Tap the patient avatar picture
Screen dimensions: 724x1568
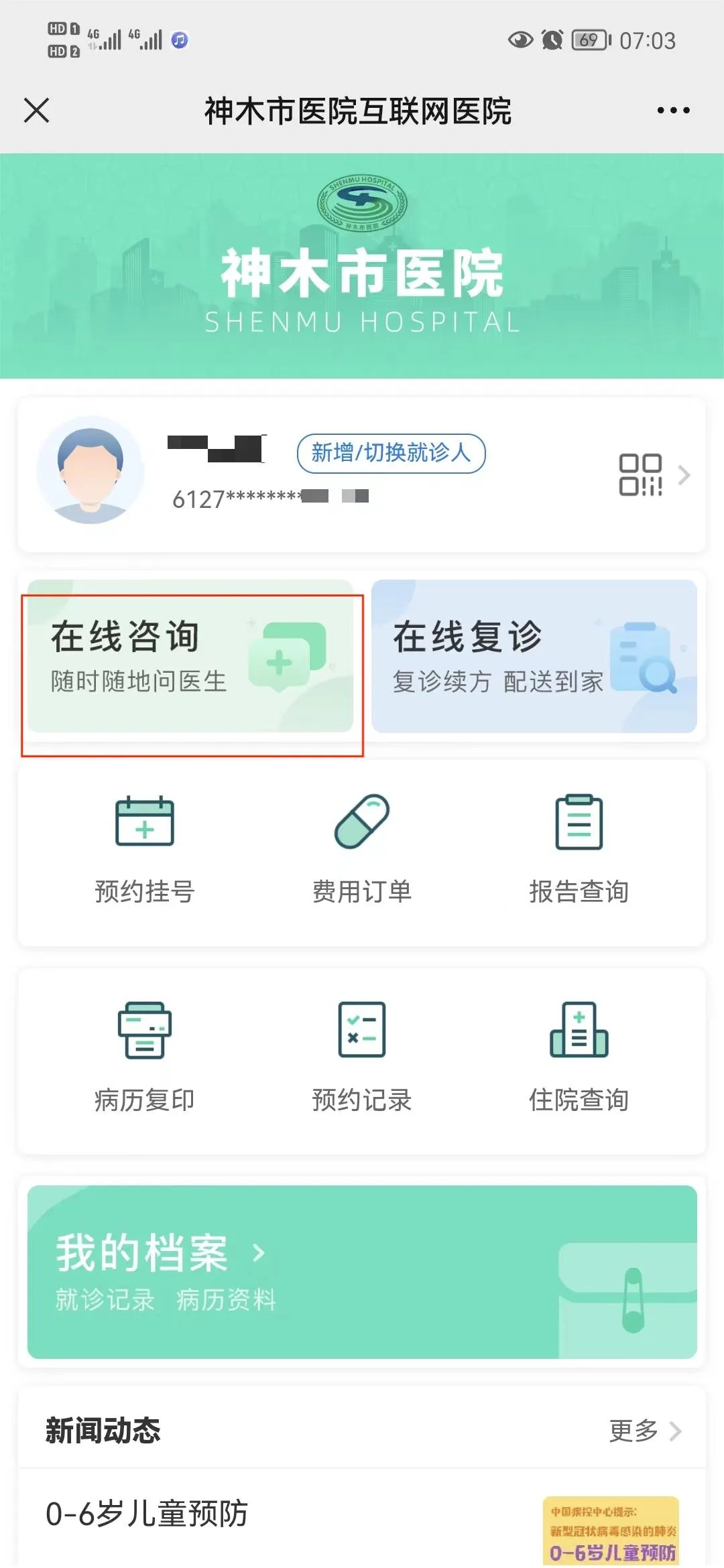90,470
